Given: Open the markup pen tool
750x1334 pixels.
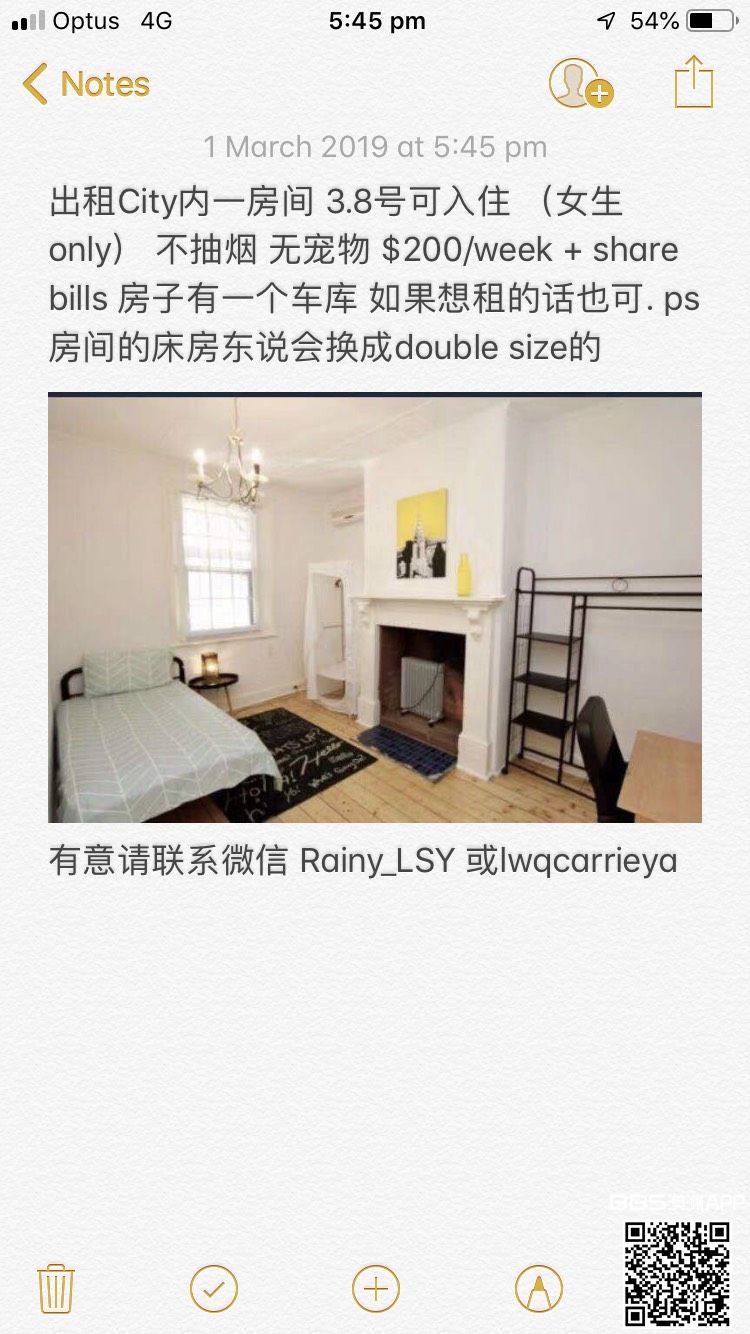Looking at the screenshot, I should click(x=538, y=1288).
